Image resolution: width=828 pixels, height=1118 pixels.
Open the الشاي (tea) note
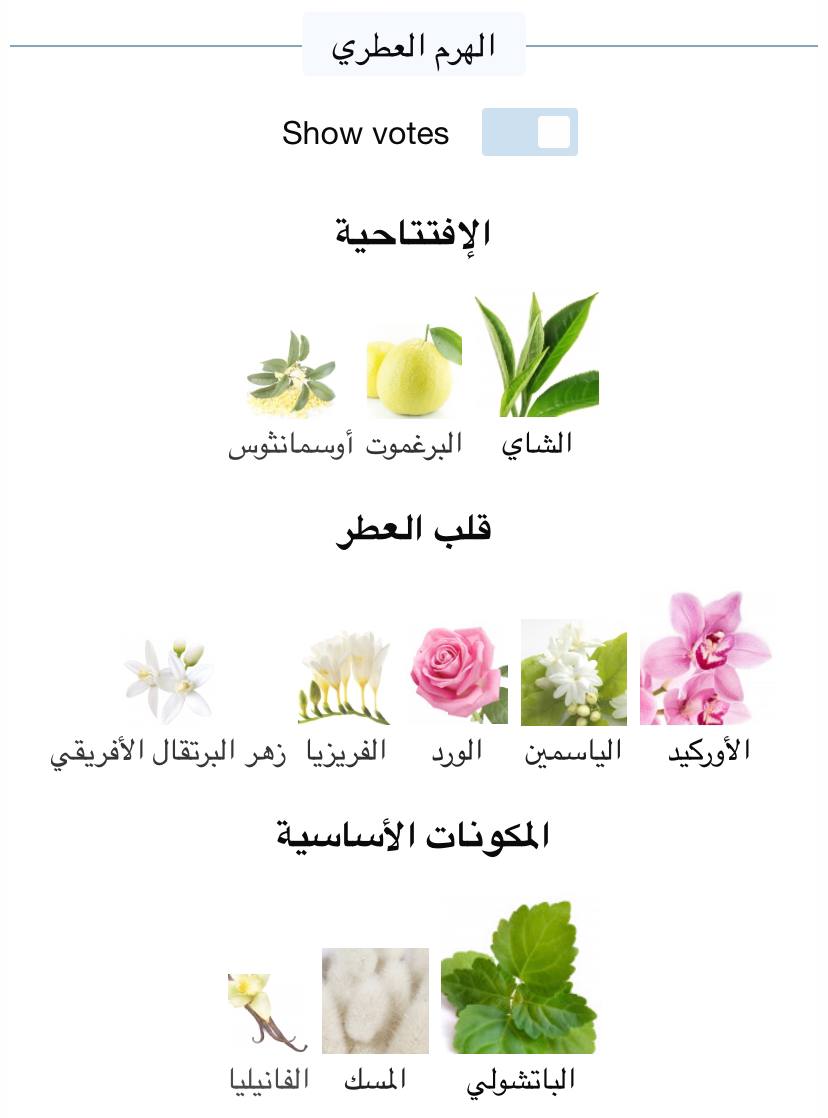[536, 358]
